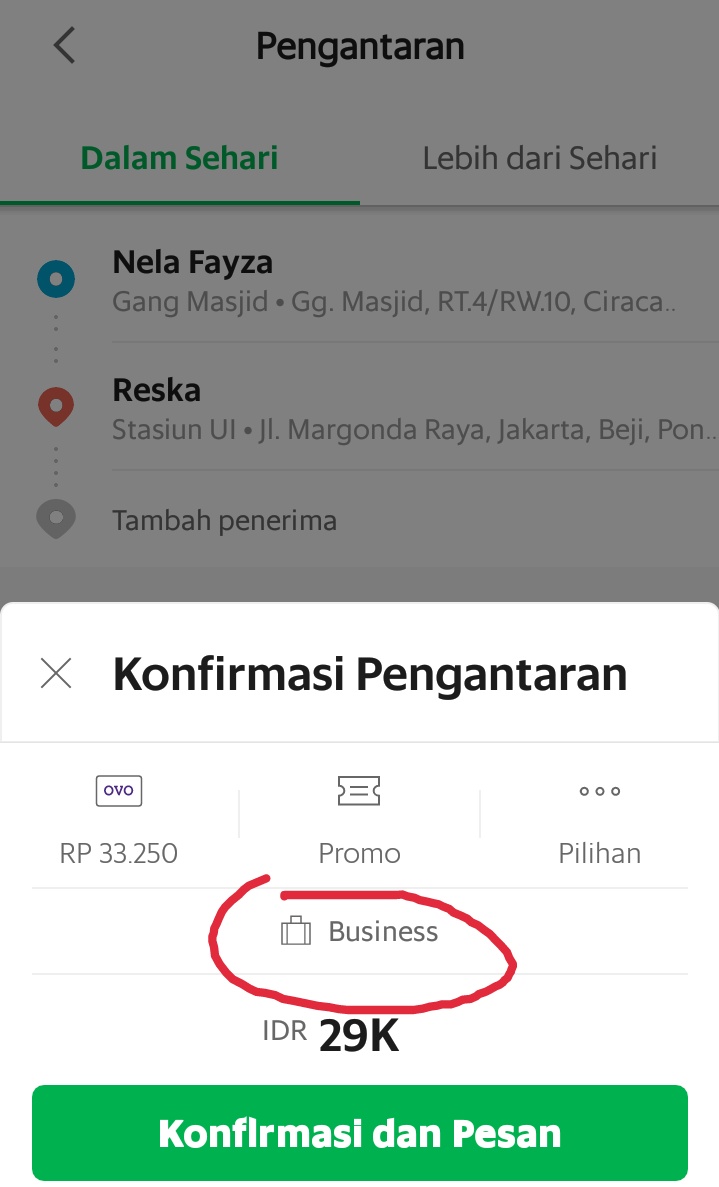The width and height of the screenshot is (719, 1187).
Task: Tap Konfirmasi dan Pesan button
Action: [360, 1133]
